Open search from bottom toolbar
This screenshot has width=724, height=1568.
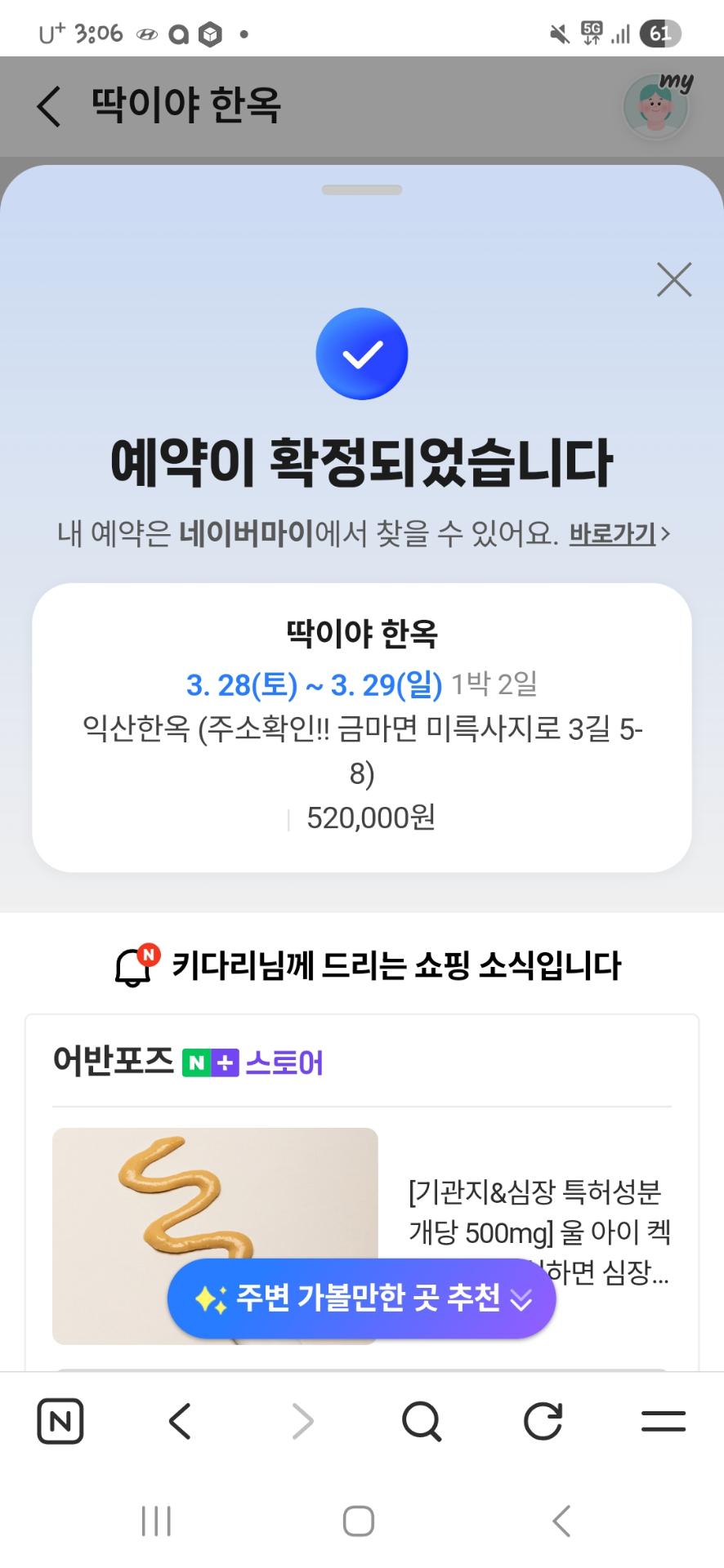(422, 1422)
